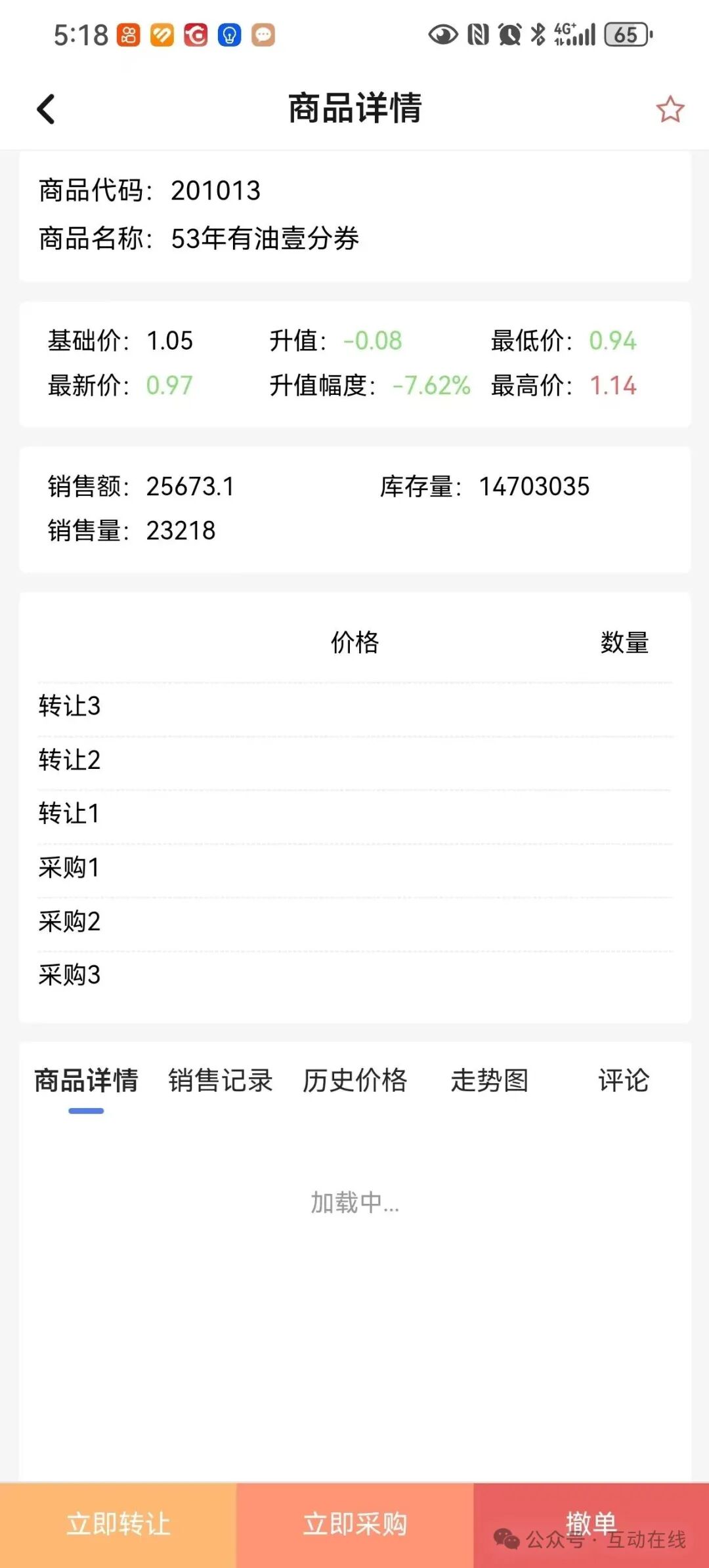The width and height of the screenshot is (709, 1568).
Task: Go back using the top-left arrow
Action: tap(46, 109)
